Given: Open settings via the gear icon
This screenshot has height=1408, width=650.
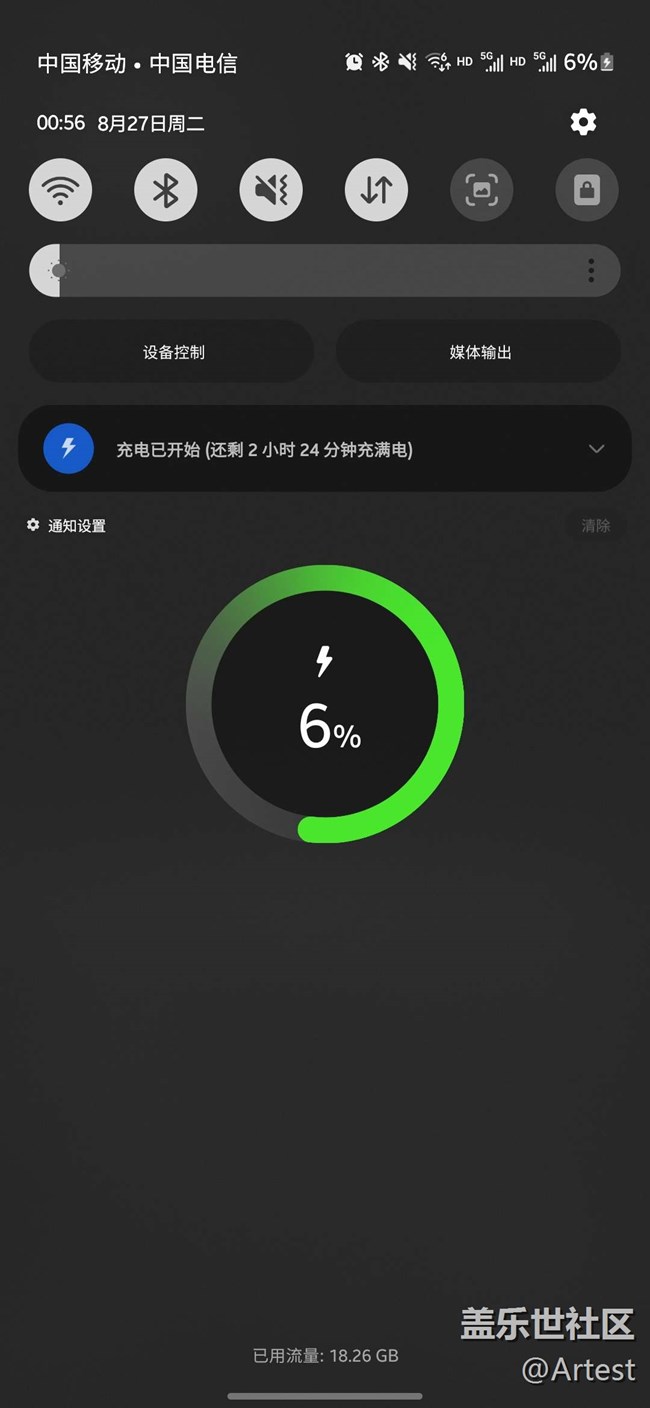Looking at the screenshot, I should [x=583, y=122].
